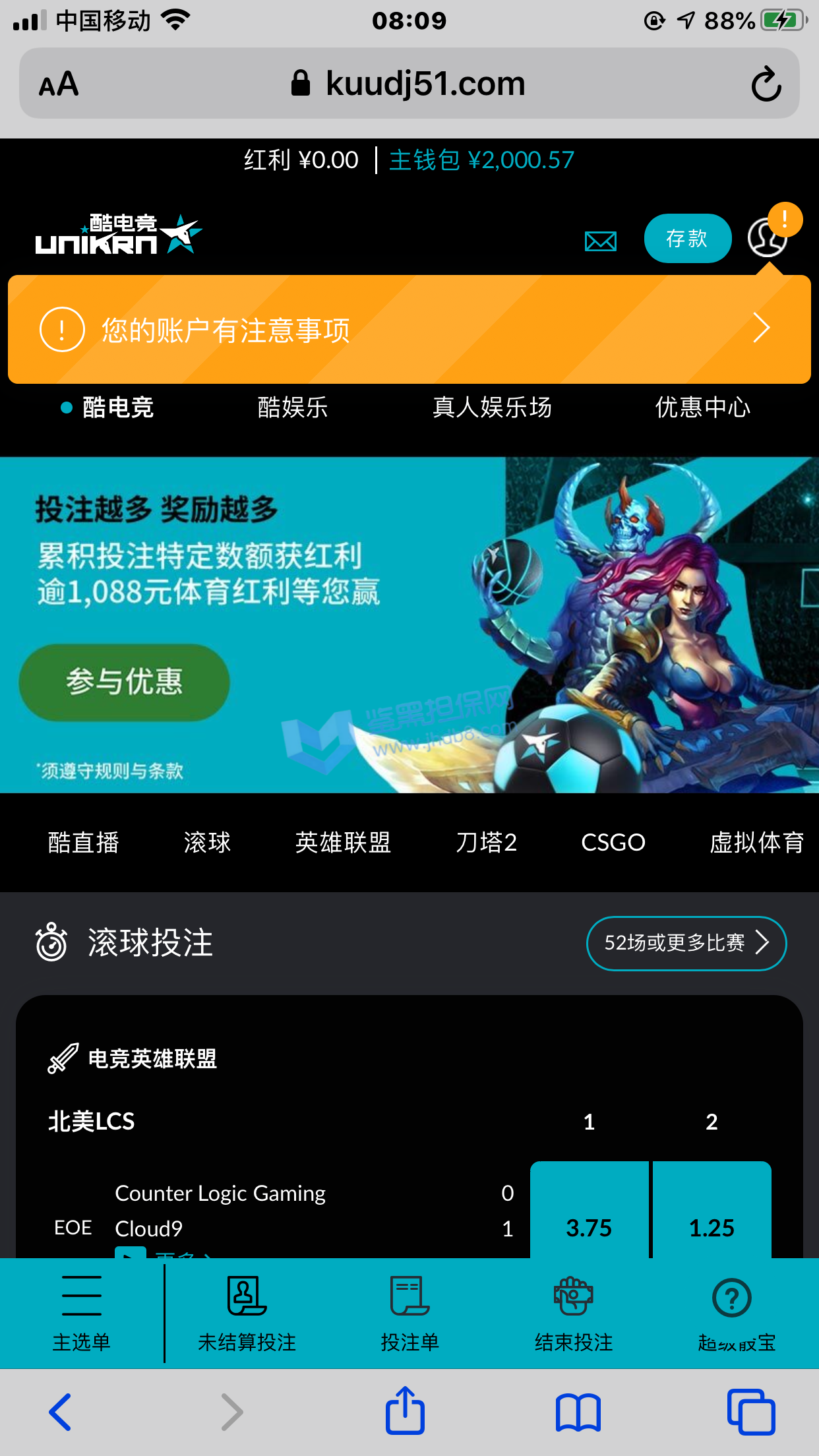The width and height of the screenshot is (819, 1456).
Task: Select the 刀塔2 category
Action: (486, 842)
